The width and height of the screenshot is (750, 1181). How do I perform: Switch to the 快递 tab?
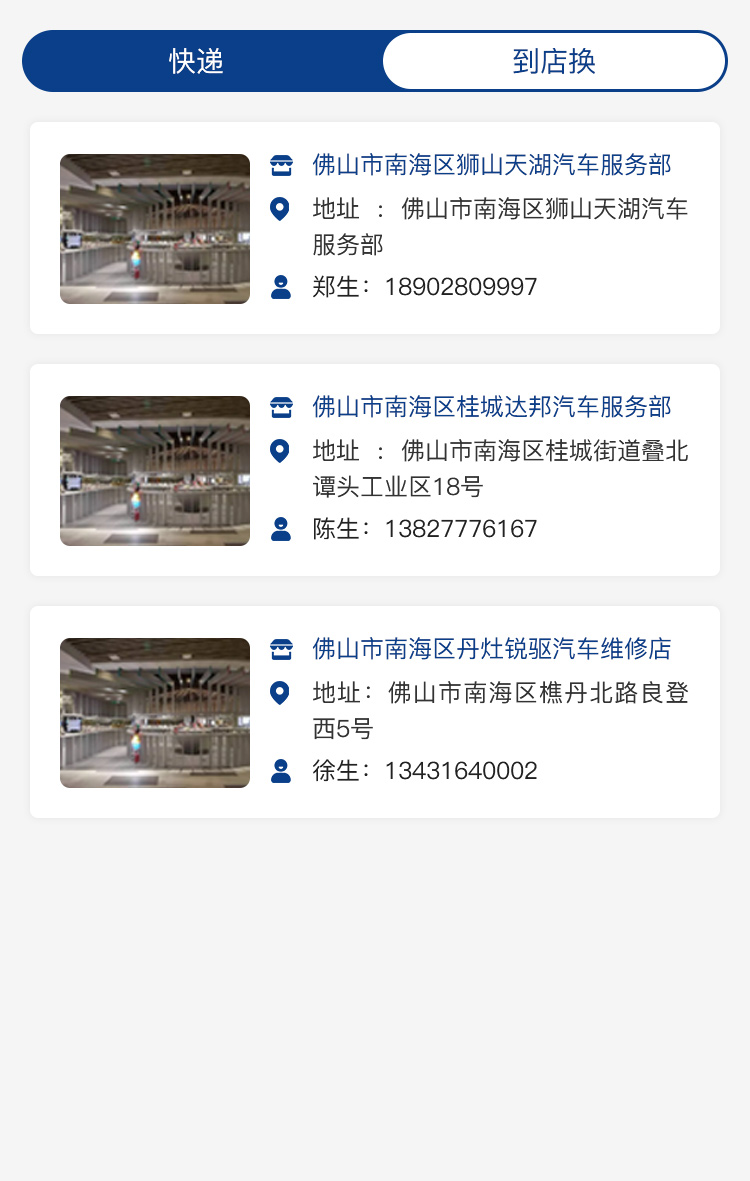[x=197, y=61]
